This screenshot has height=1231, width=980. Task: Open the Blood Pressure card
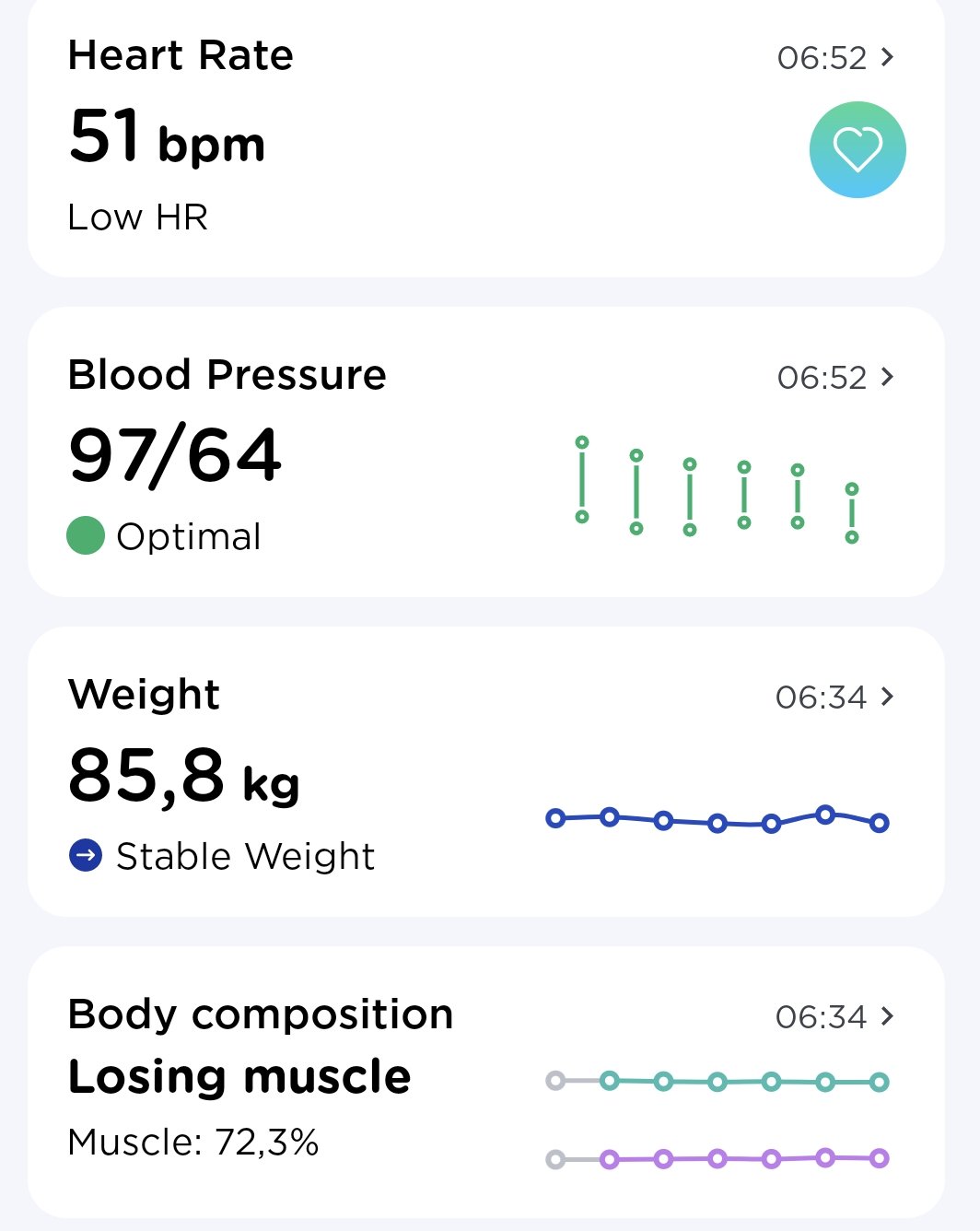pos(485,451)
